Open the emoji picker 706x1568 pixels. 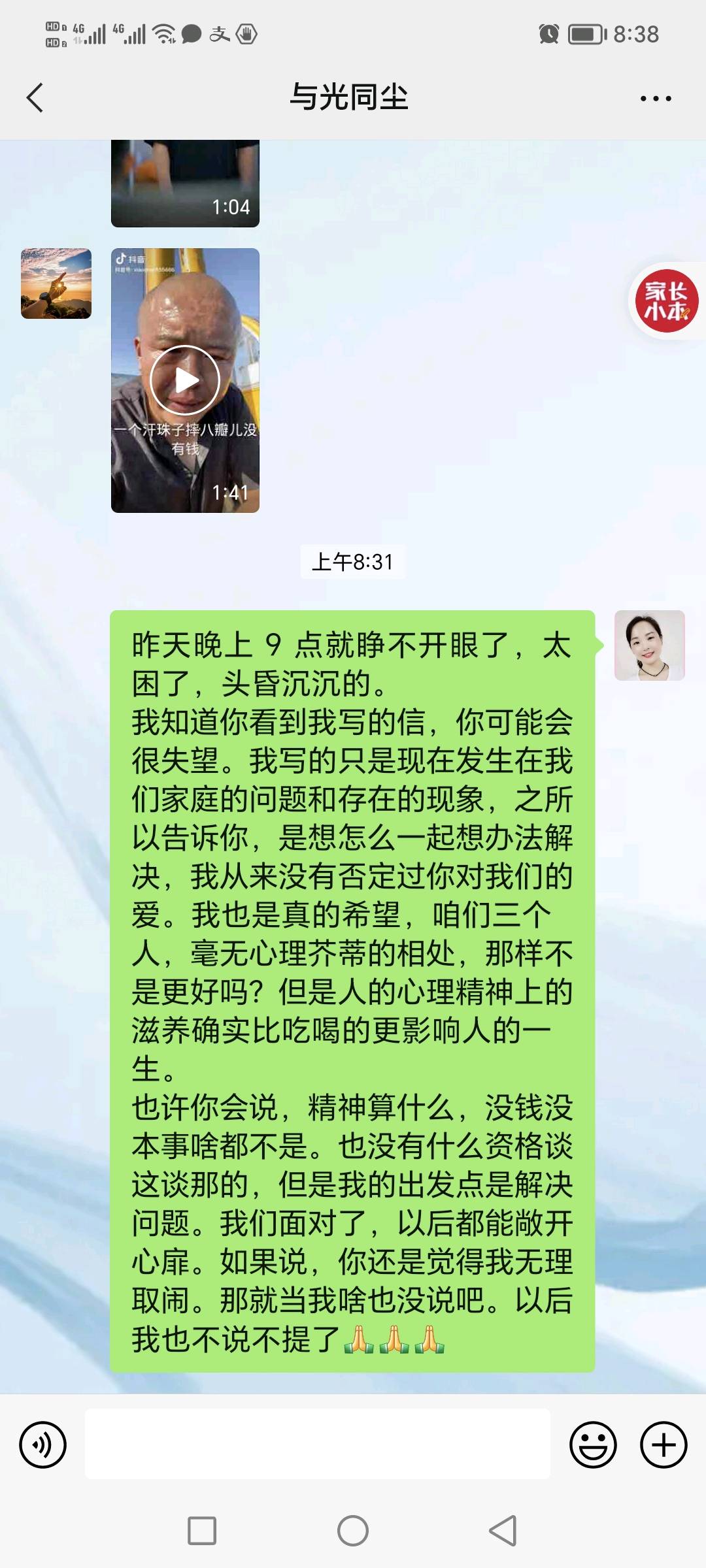pyautogui.click(x=593, y=1445)
